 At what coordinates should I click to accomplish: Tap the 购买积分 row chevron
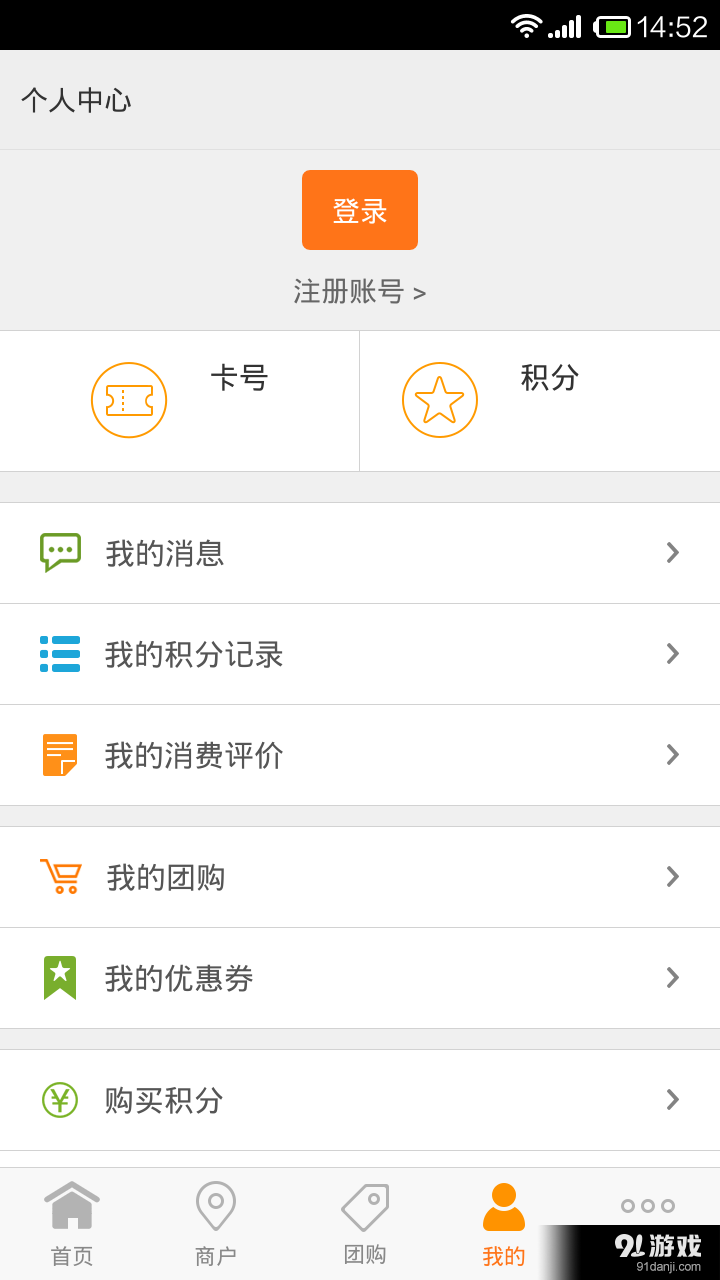coord(671,1100)
